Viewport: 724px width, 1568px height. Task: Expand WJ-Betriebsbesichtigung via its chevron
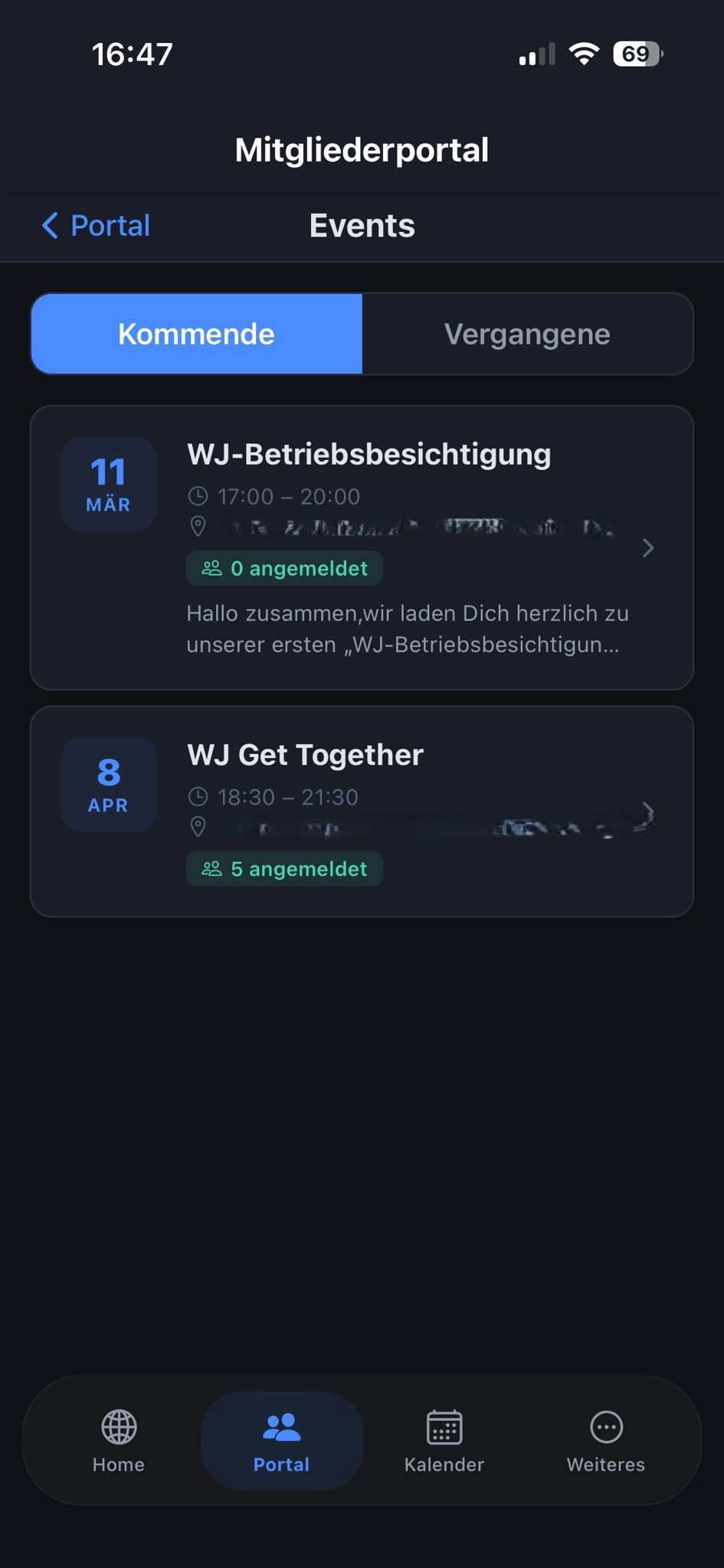[x=648, y=548]
